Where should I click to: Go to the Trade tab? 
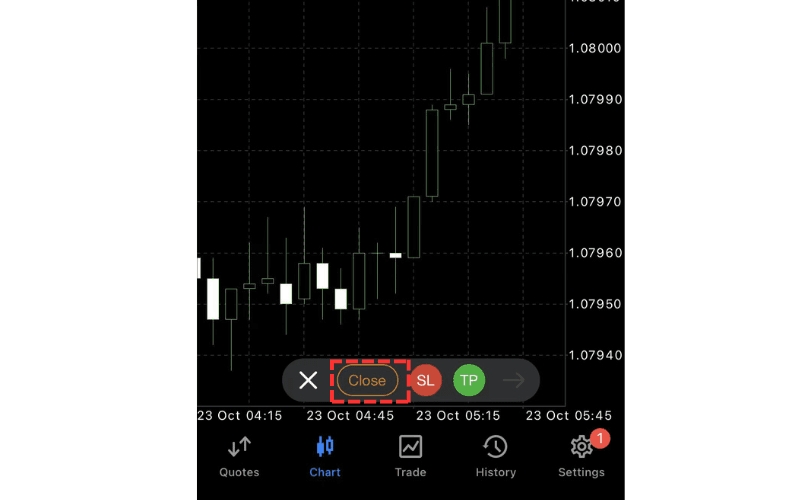[410, 457]
